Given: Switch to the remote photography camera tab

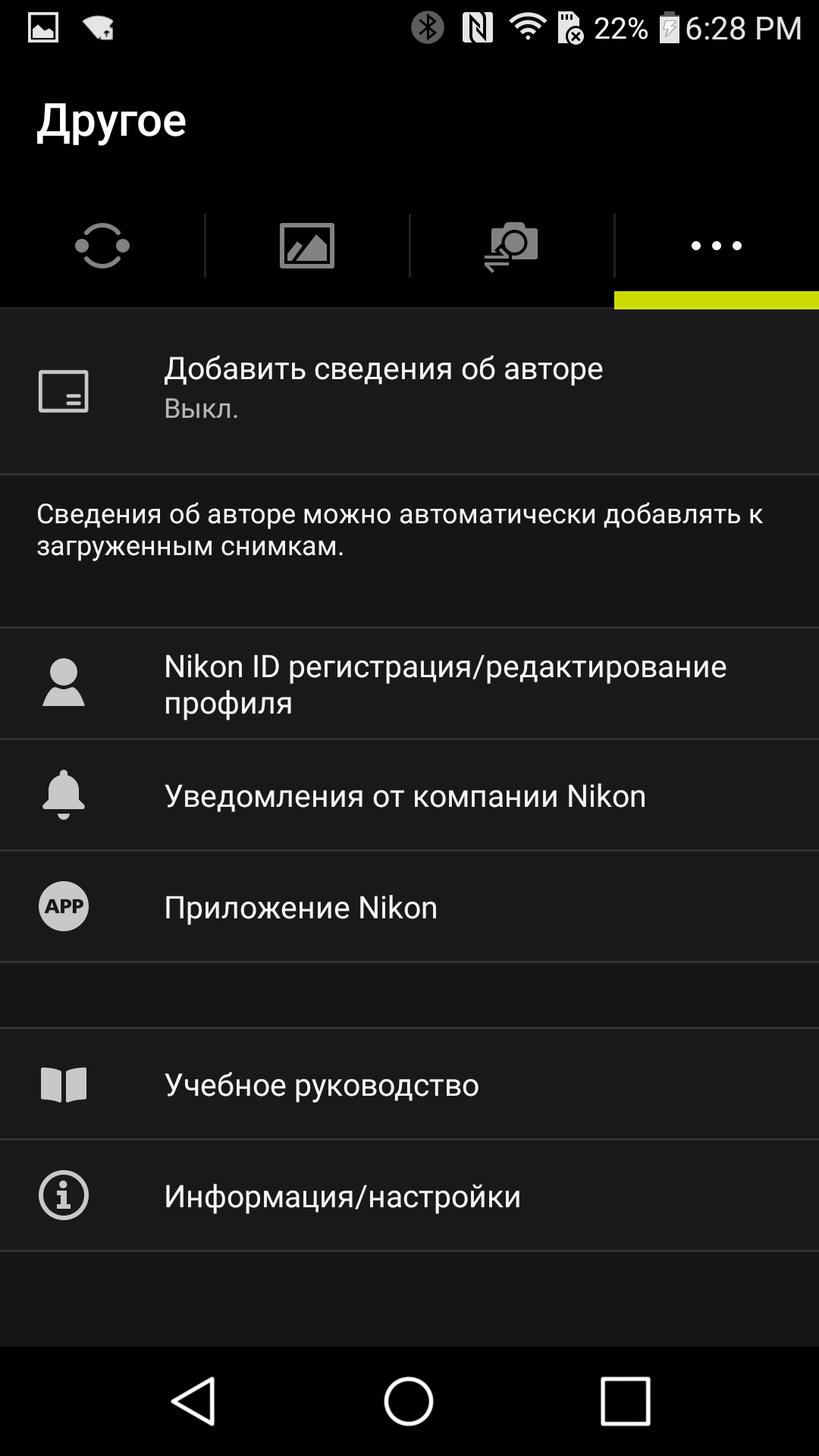Looking at the screenshot, I should (x=512, y=246).
